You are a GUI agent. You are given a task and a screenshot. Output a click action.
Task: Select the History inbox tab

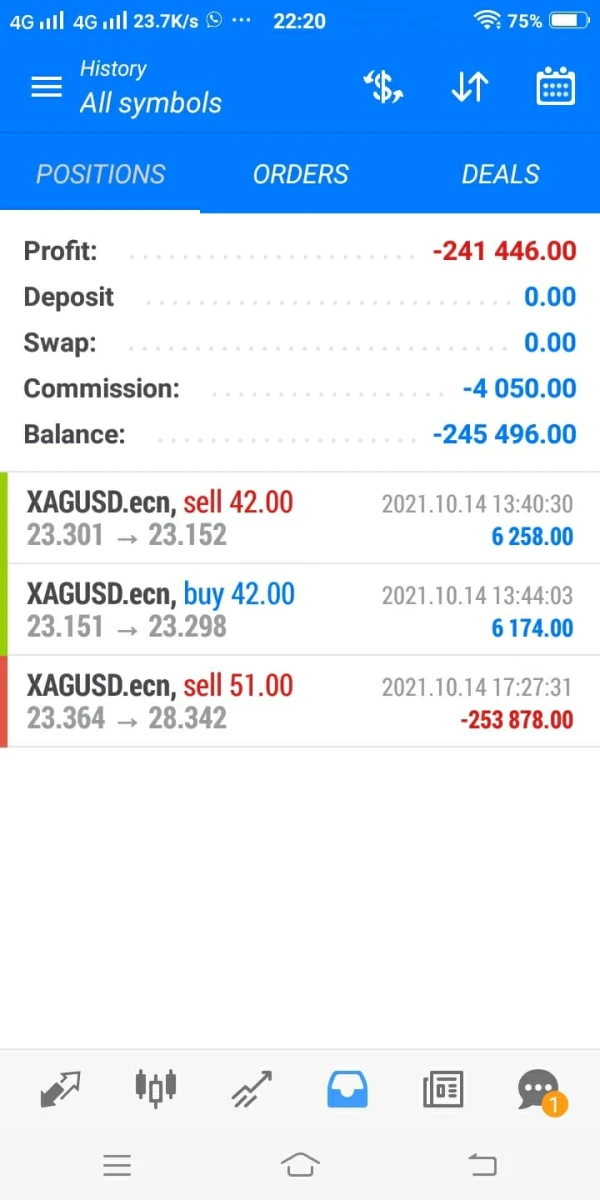[347, 1089]
